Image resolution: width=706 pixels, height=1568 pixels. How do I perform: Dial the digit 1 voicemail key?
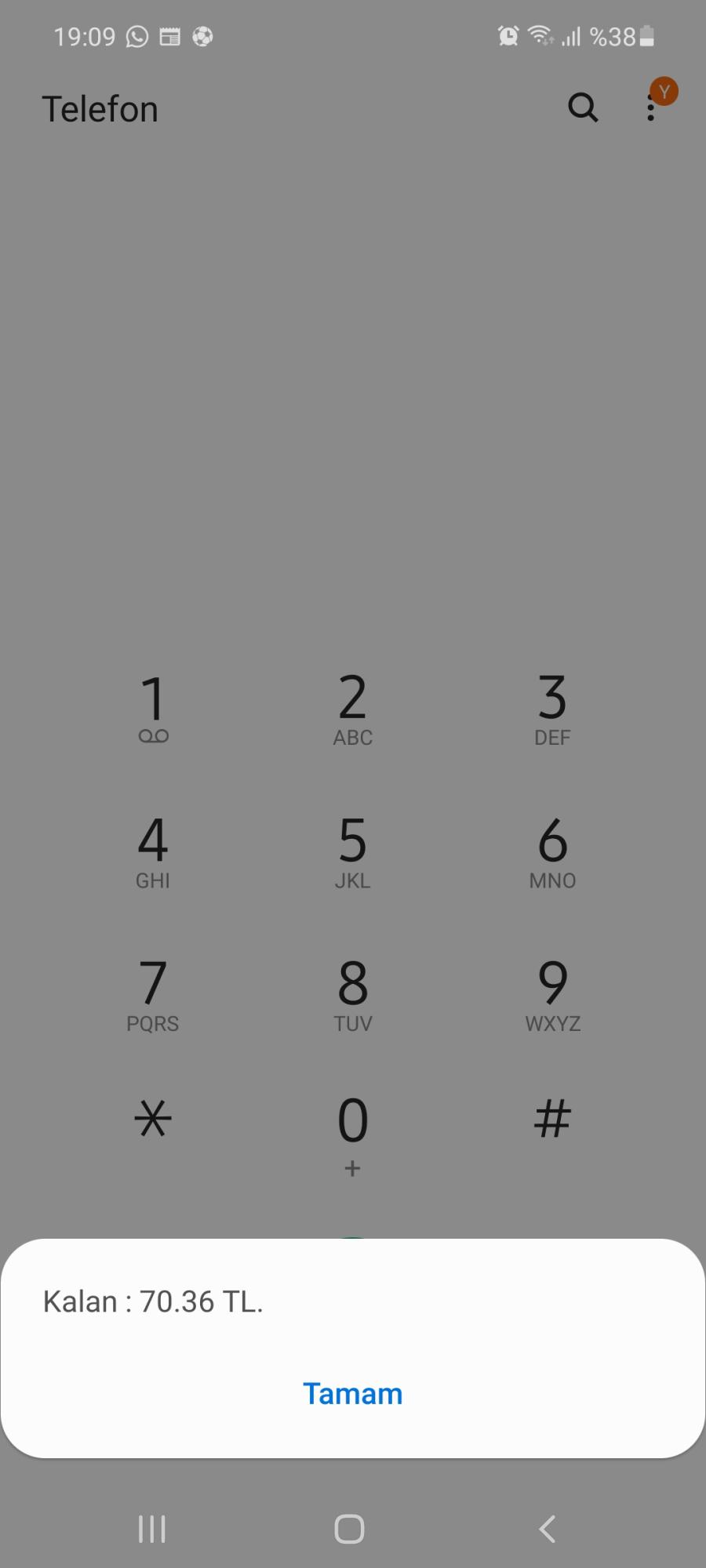(x=153, y=707)
